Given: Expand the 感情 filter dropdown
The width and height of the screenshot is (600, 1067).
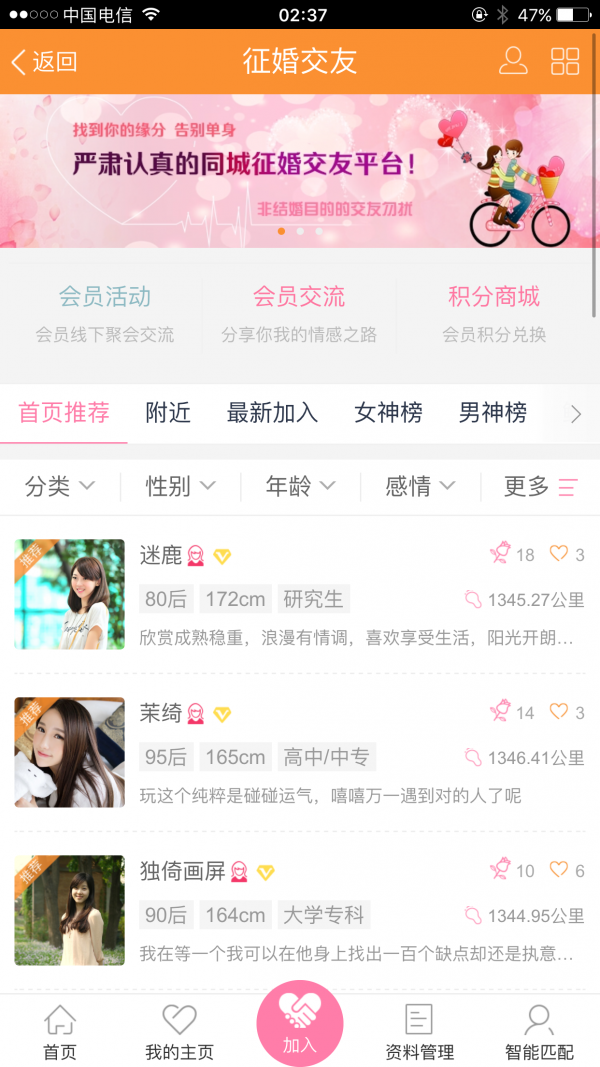Looking at the screenshot, I should [420, 487].
